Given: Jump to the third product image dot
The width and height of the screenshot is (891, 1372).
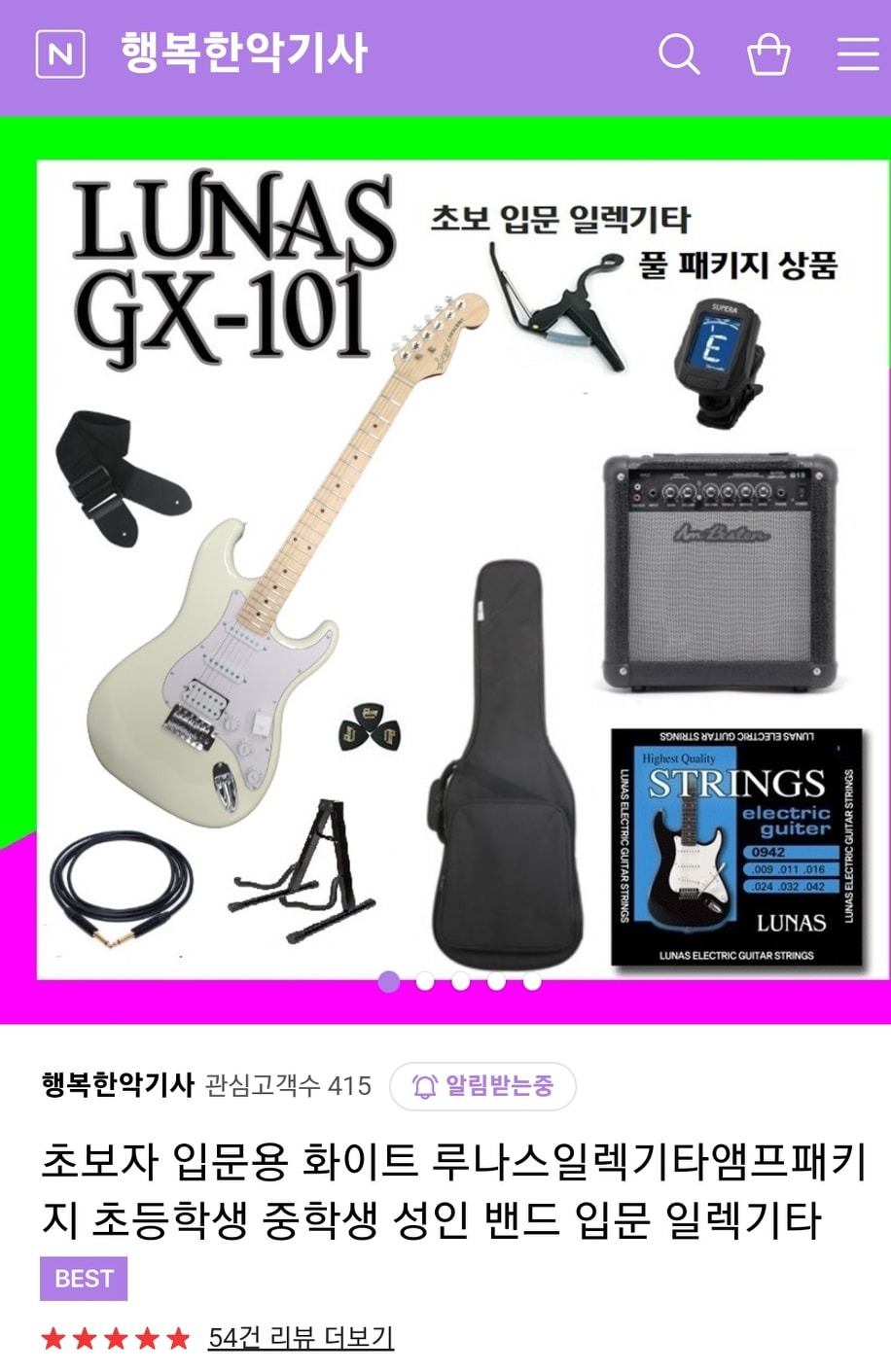Looking at the screenshot, I should pos(460,982).
